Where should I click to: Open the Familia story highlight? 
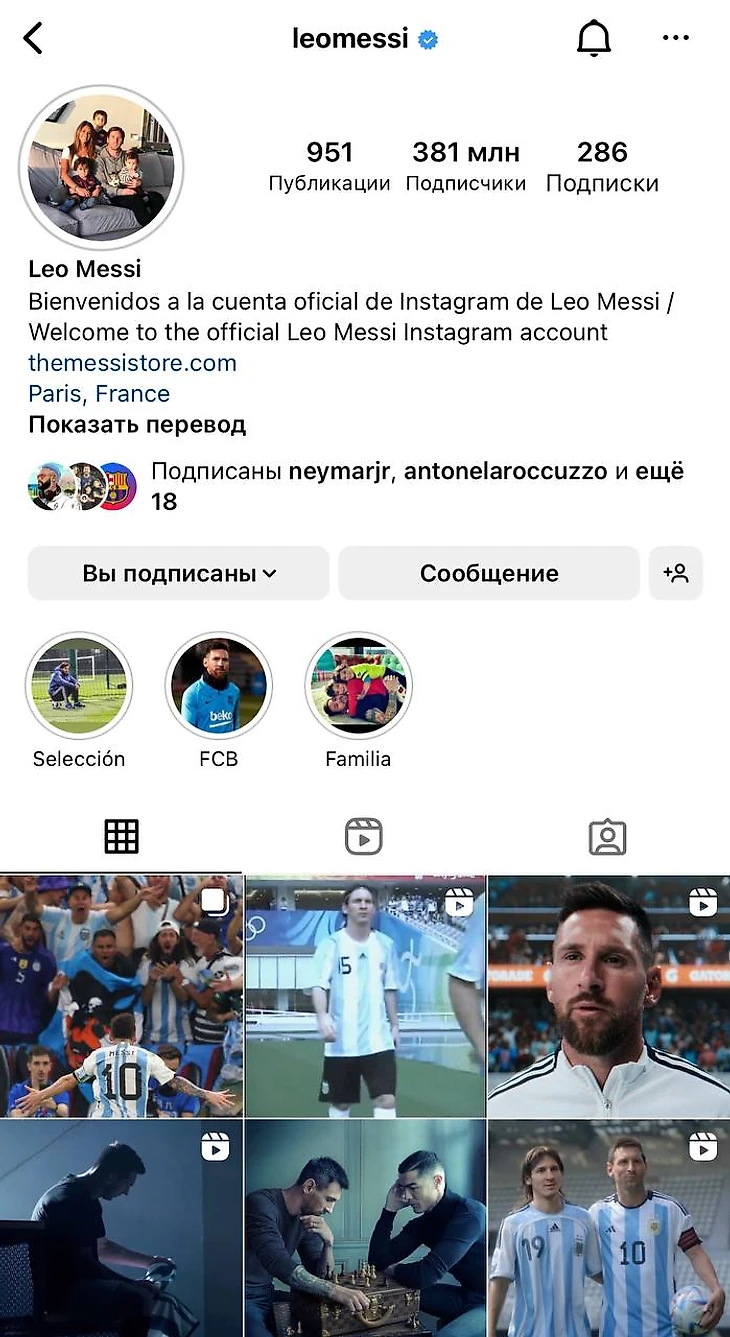(x=358, y=686)
